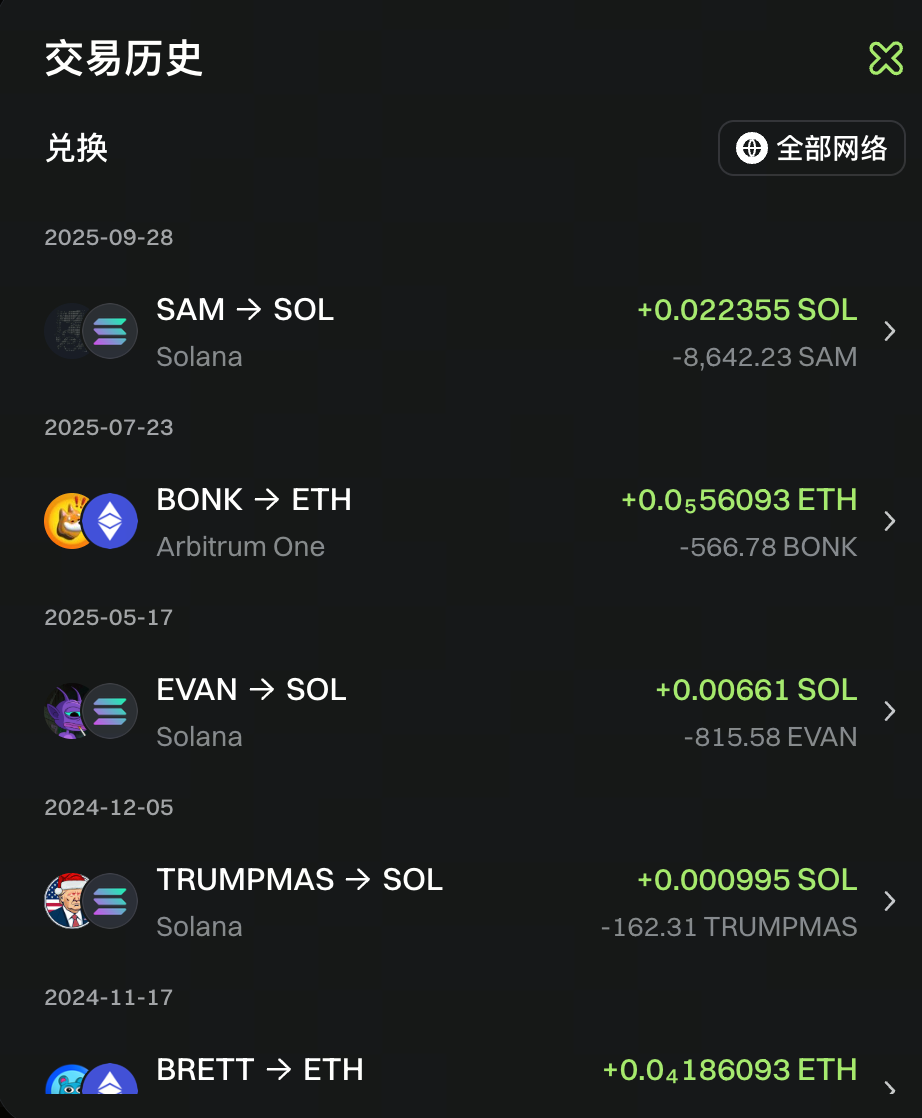Open the 全部网络 network filter
The height and width of the screenshot is (1118, 922).
coord(811,148)
